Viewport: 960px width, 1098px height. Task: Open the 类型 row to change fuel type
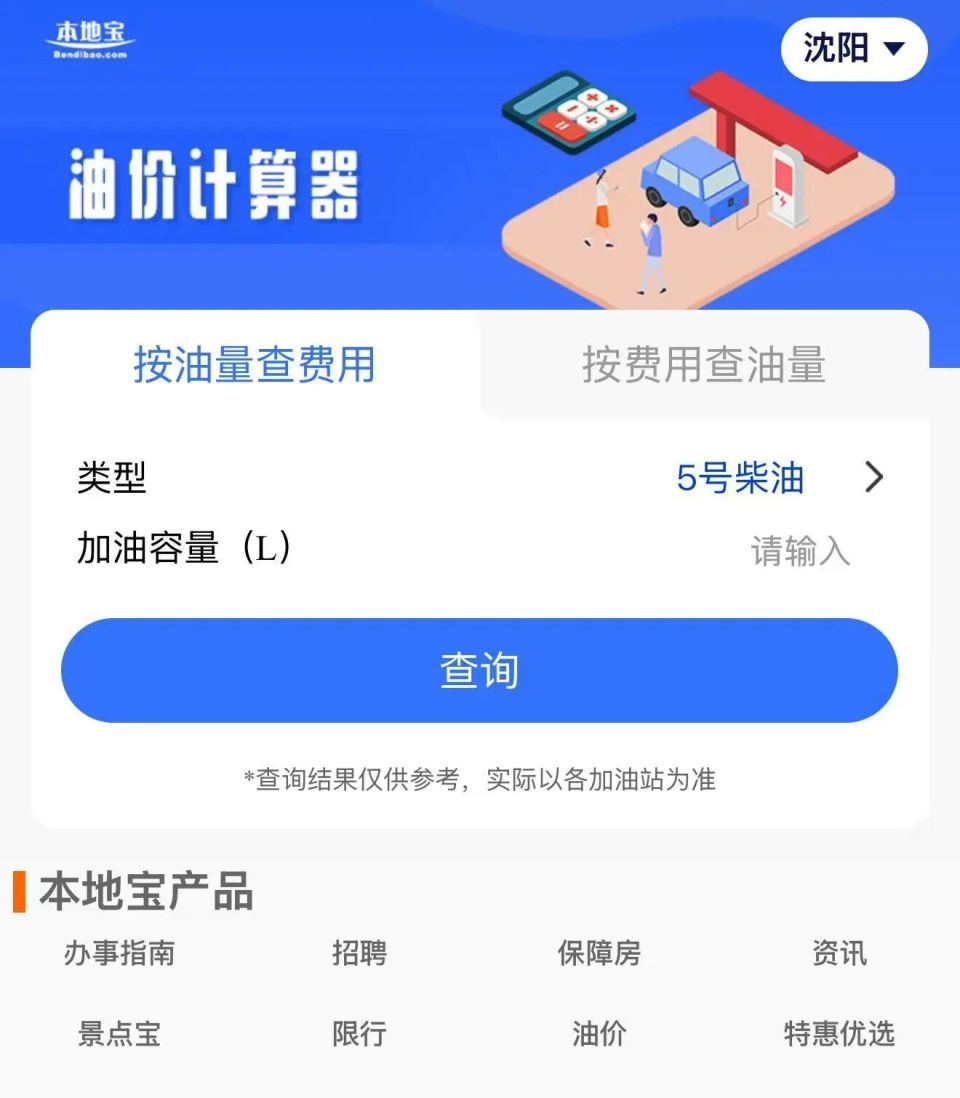(480, 479)
